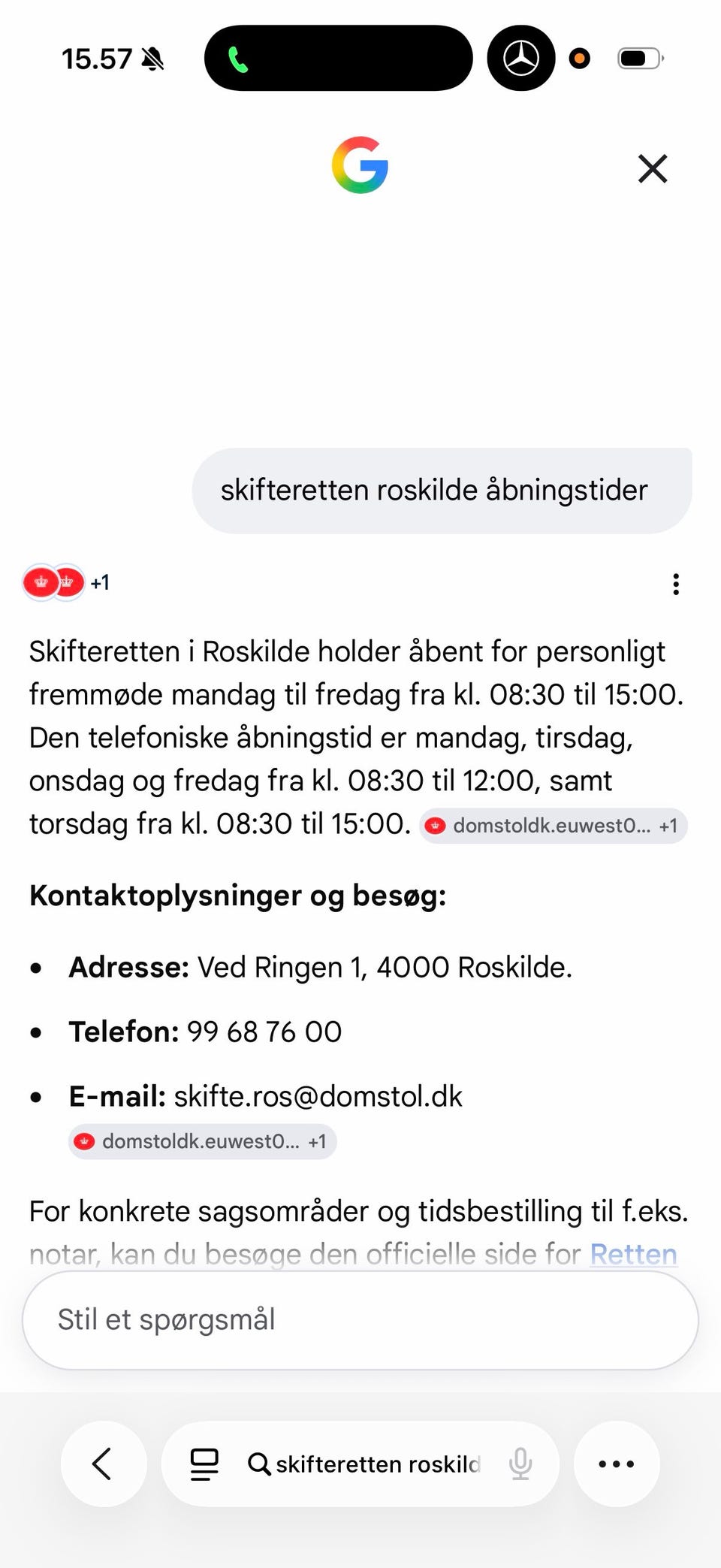Image resolution: width=721 pixels, height=1568 pixels.
Task: Go back with the browser back arrow
Action: (x=103, y=1464)
